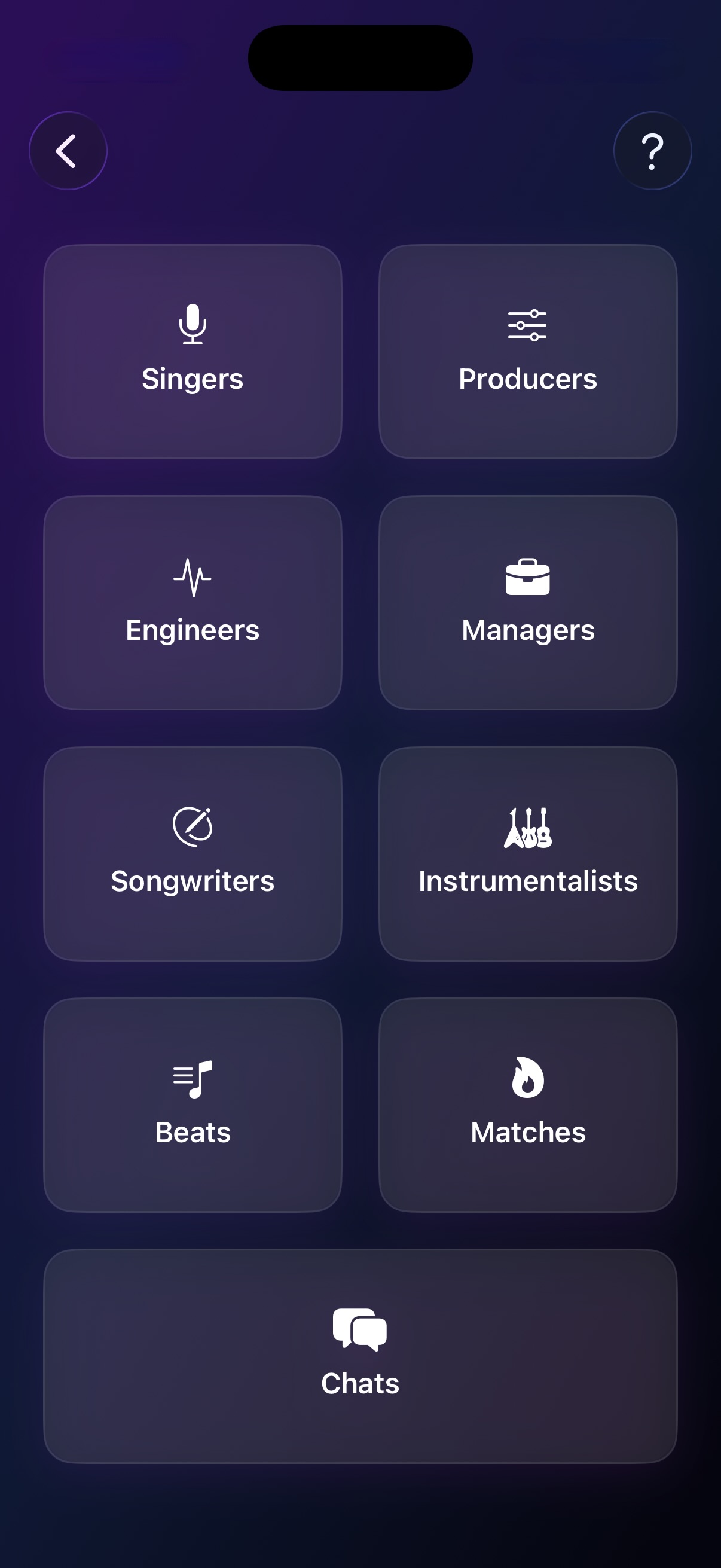The image size is (721, 1568).
Task: Open the Managers section
Action: (x=527, y=603)
